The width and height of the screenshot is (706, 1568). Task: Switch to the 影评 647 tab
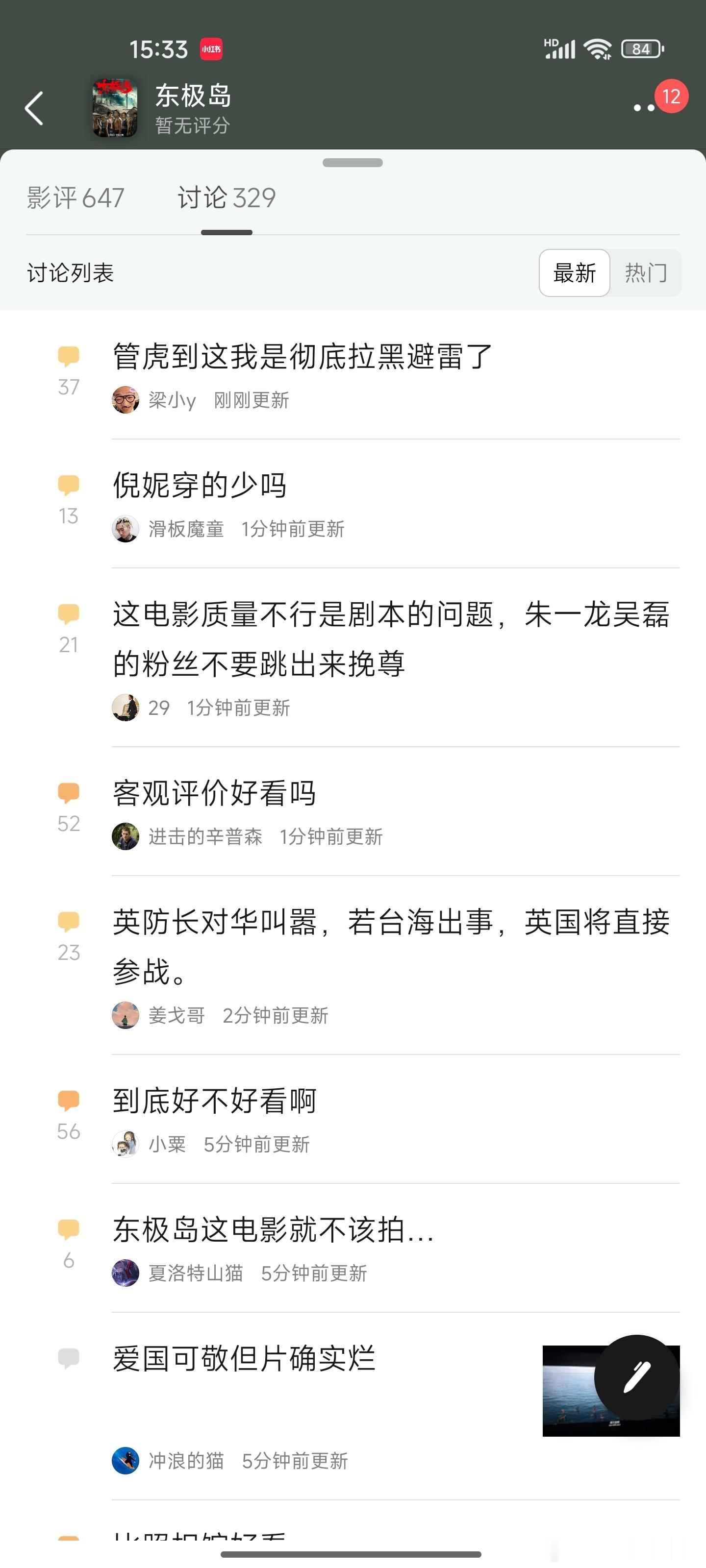coord(76,198)
